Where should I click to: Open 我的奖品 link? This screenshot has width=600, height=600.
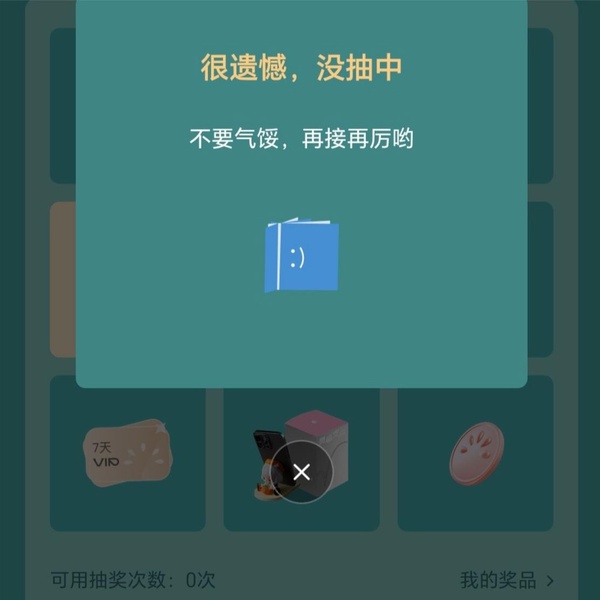[x=506, y=579]
